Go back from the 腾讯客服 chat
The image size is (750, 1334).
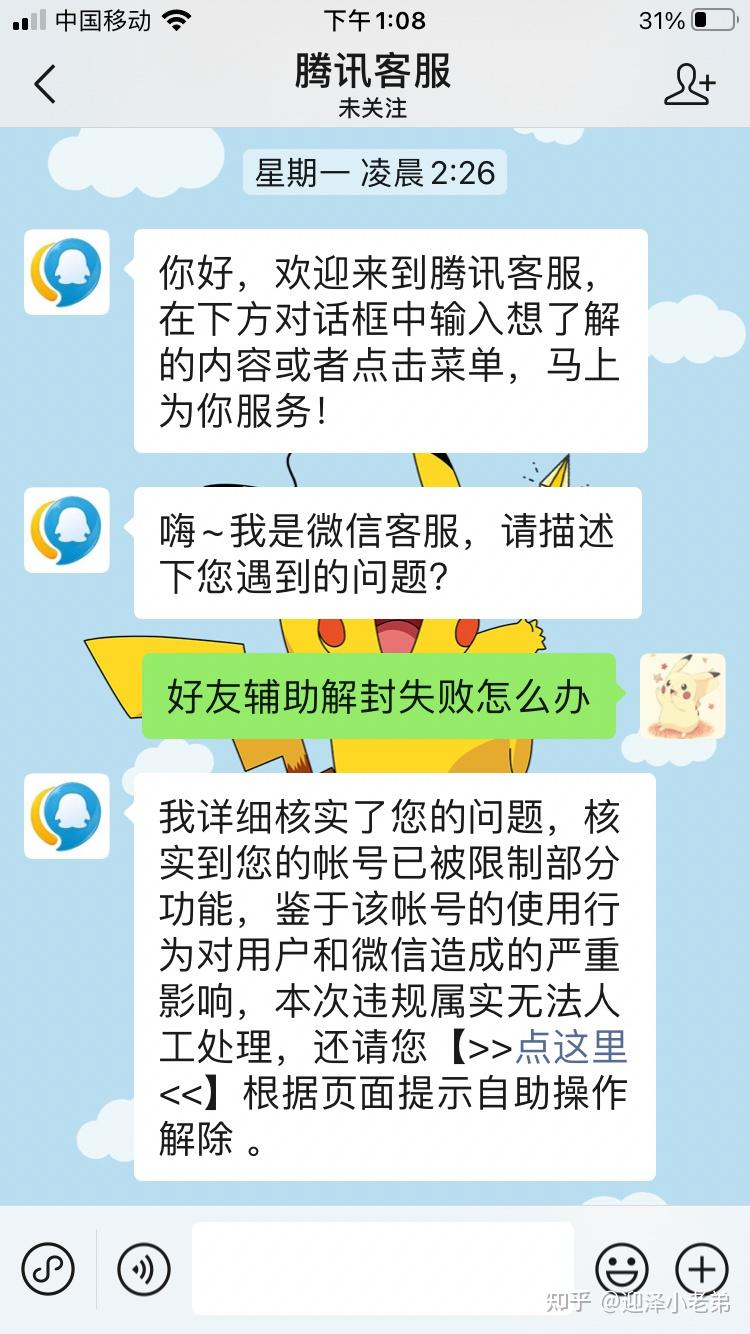tap(45, 85)
